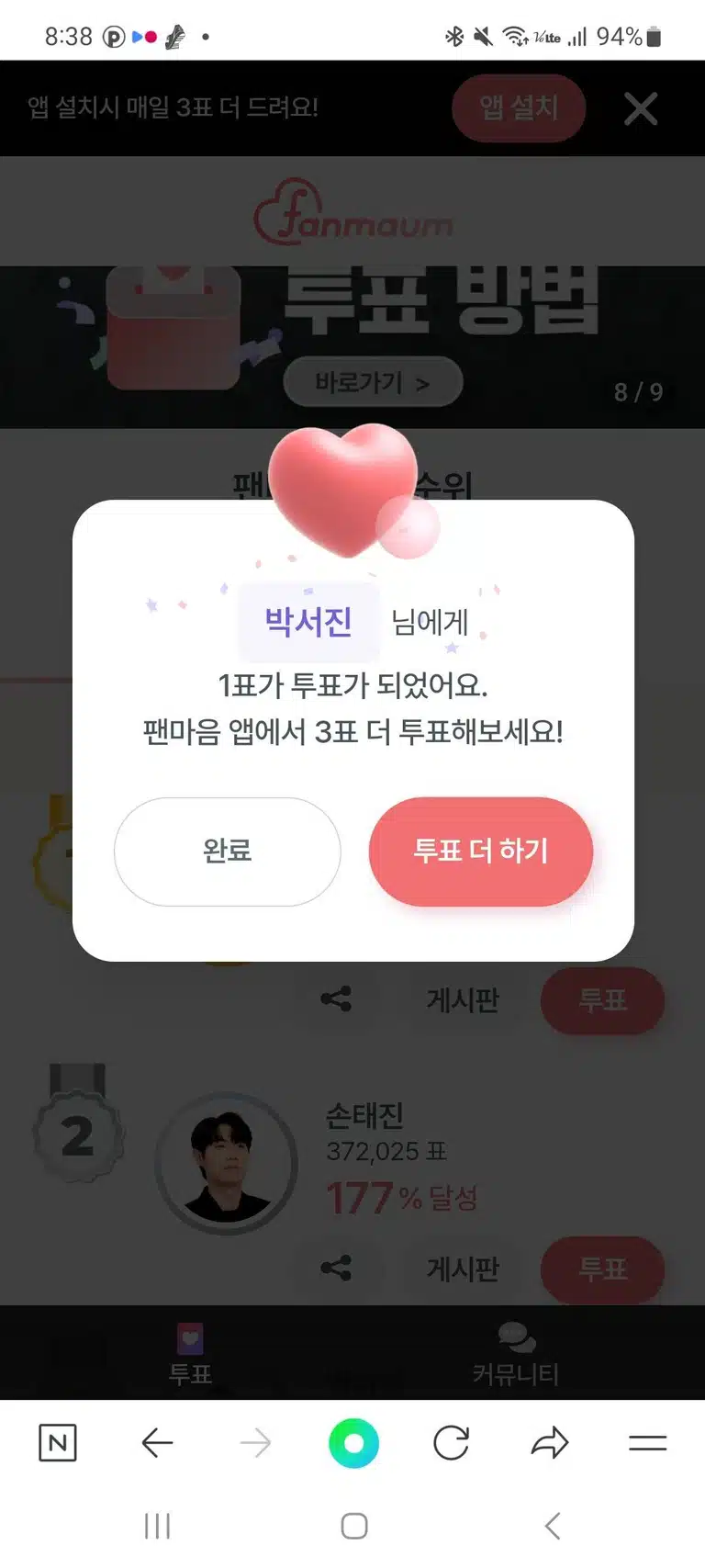Share this page from browser toolbar
The height and width of the screenshot is (1568, 705).
[x=550, y=1443]
